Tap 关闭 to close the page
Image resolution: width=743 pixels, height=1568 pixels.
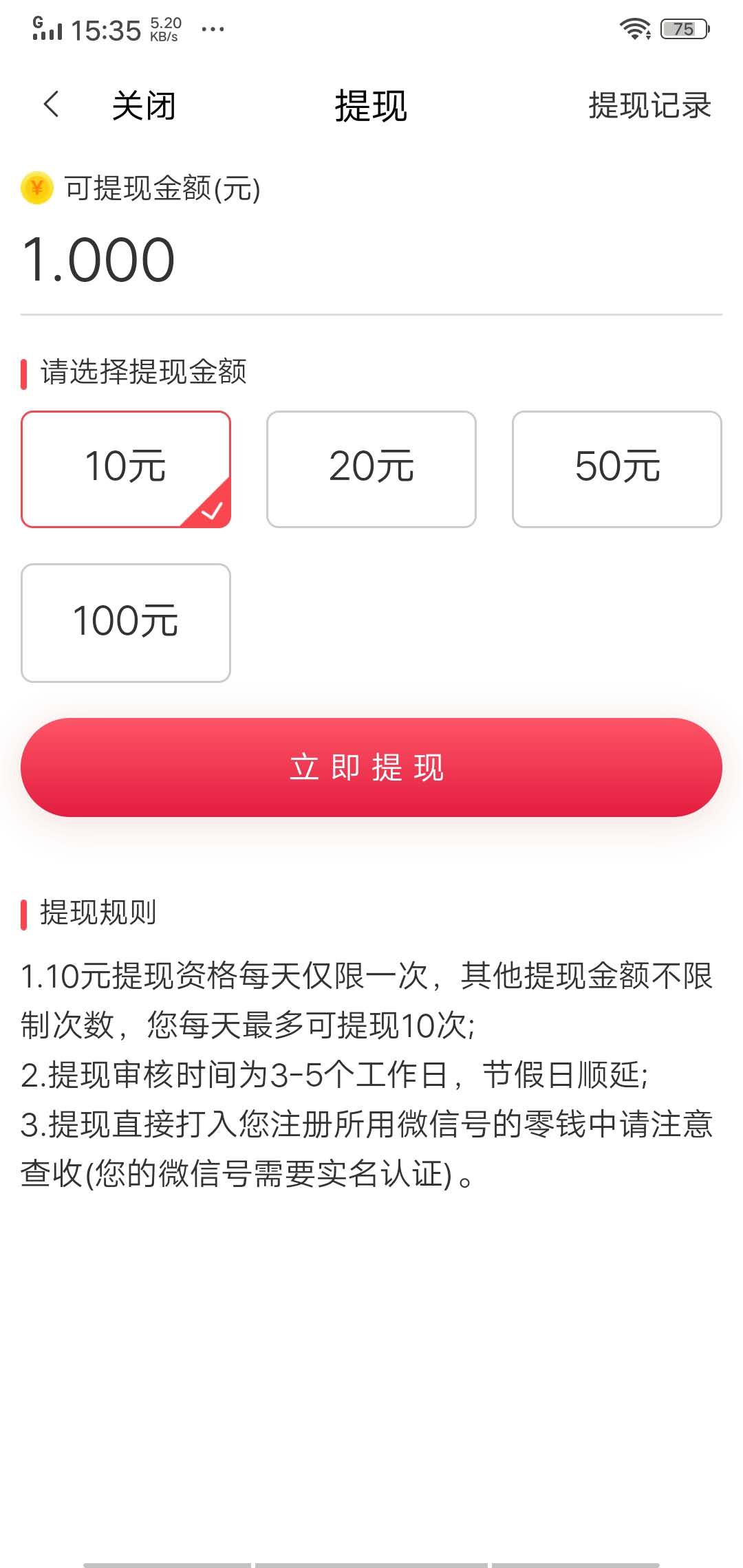point(144,105)
